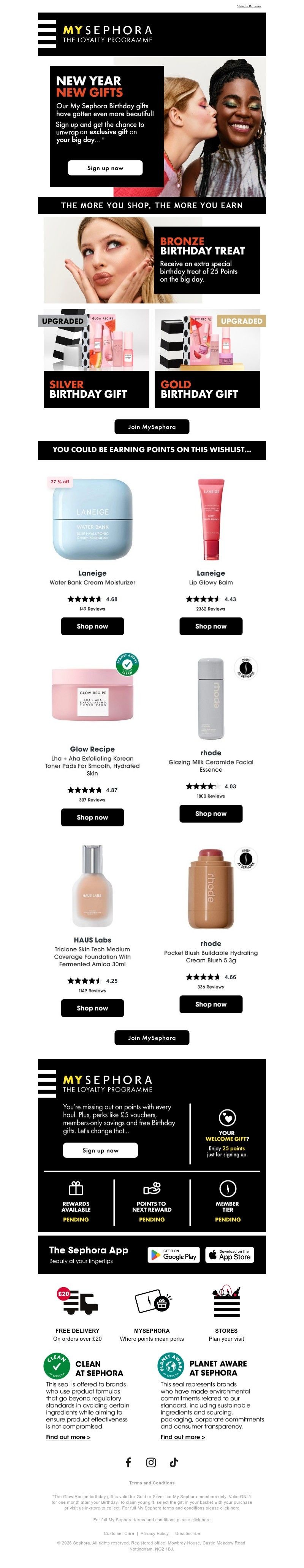304x1568 pixels.
Task: Open the View in Browser link
Action: click(249, 6)
